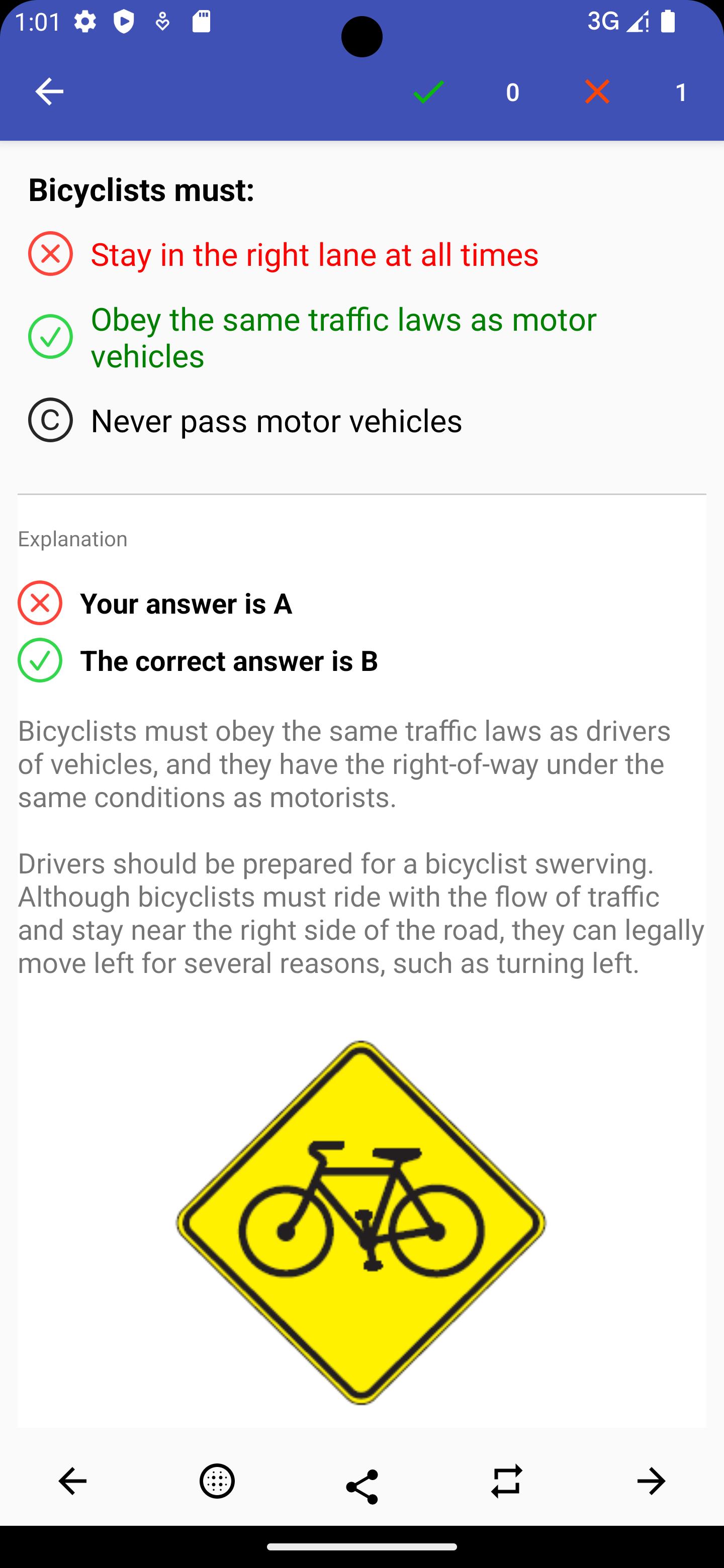Select answer 'Stay in the right lane at all times'

(x=314, y=254)
